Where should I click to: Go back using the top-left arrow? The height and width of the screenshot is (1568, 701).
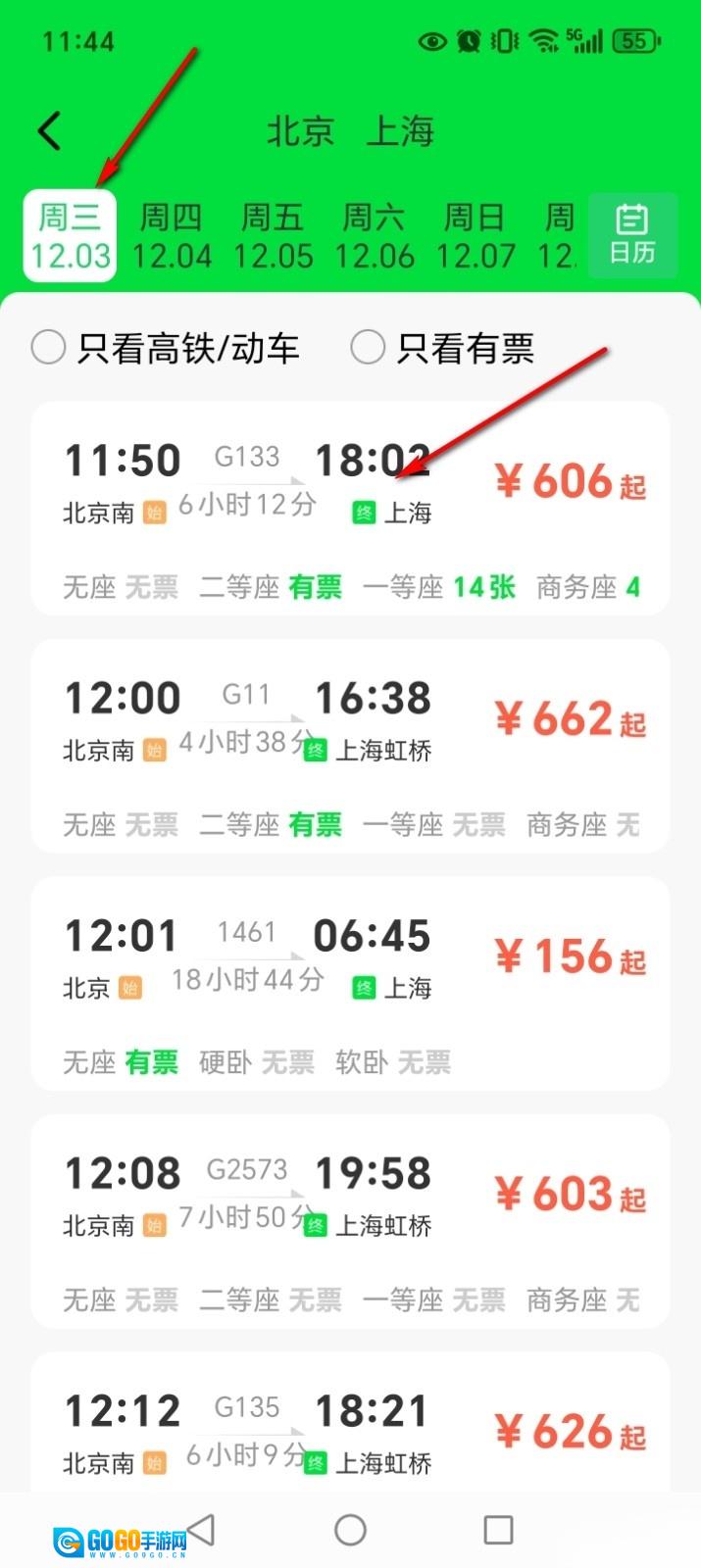pos(49,130)
